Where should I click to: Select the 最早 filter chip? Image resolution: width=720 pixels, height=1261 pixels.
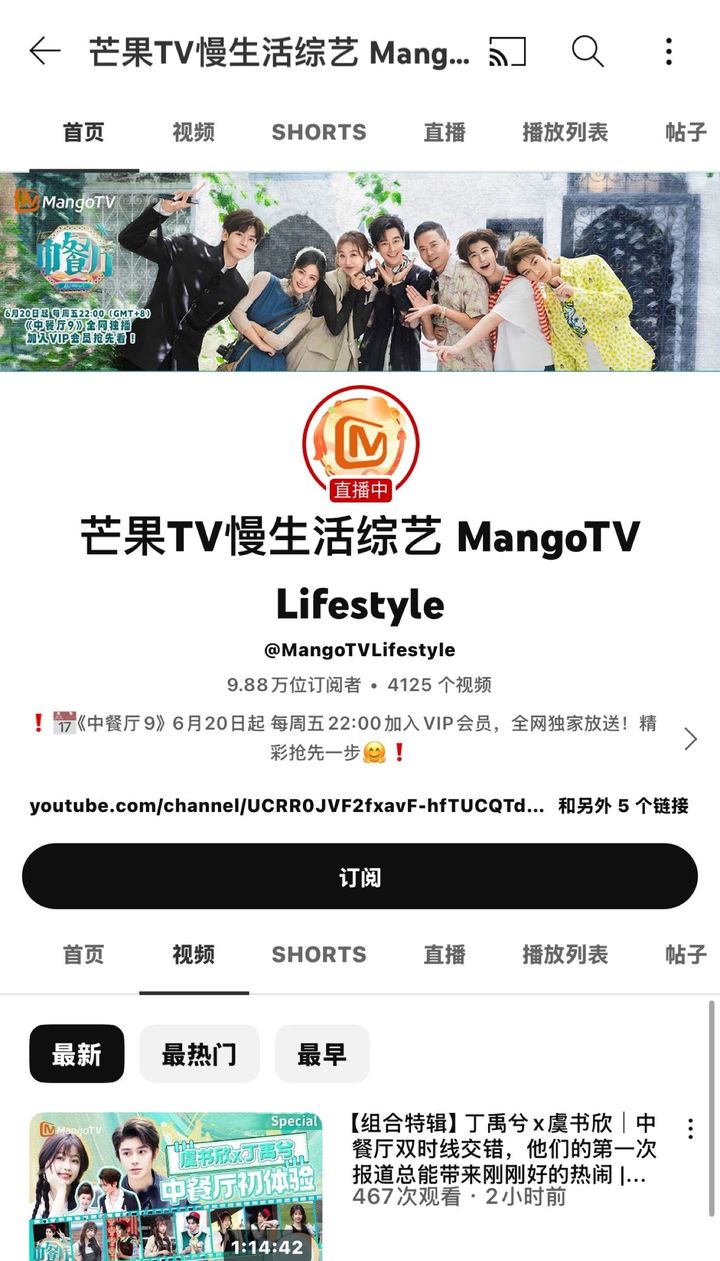322,1054
